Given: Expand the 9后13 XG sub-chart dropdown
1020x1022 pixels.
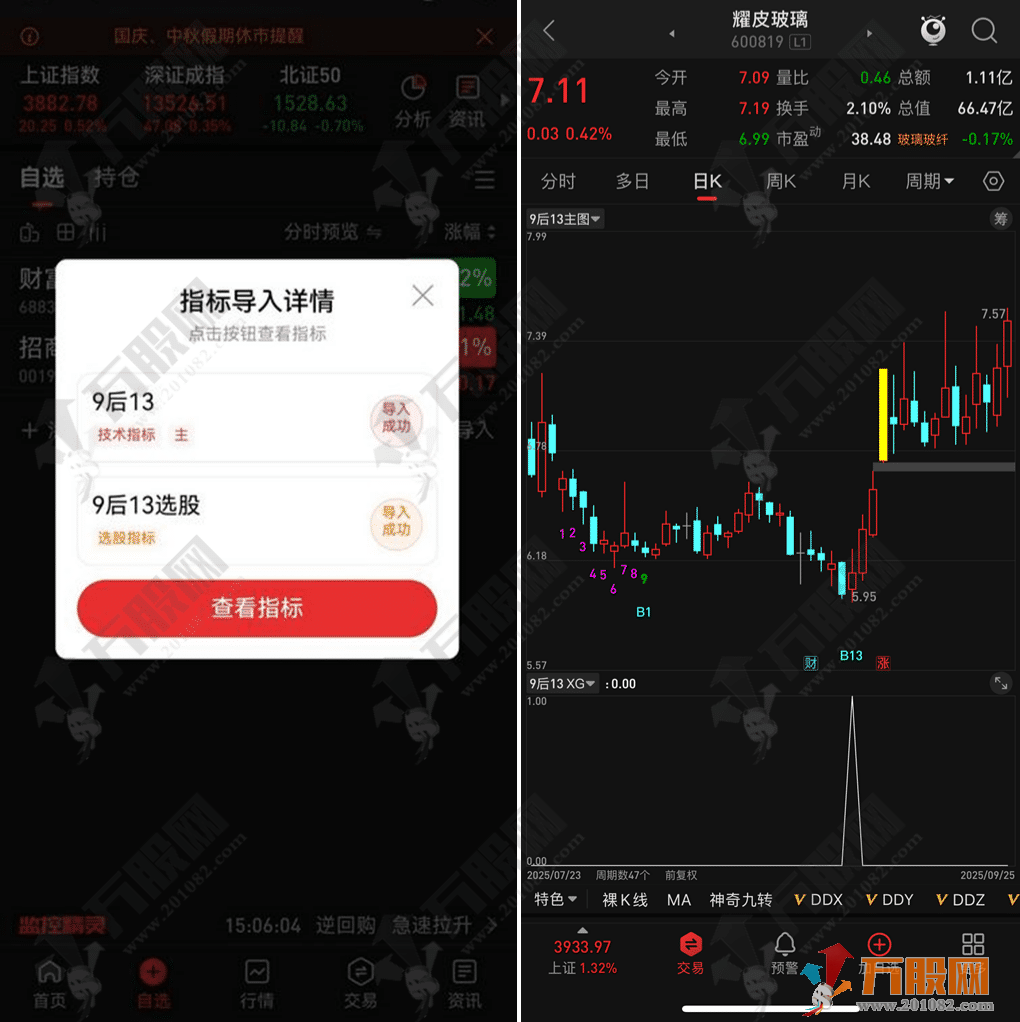Looking at the screenshot, I should [x=562, y=684].
